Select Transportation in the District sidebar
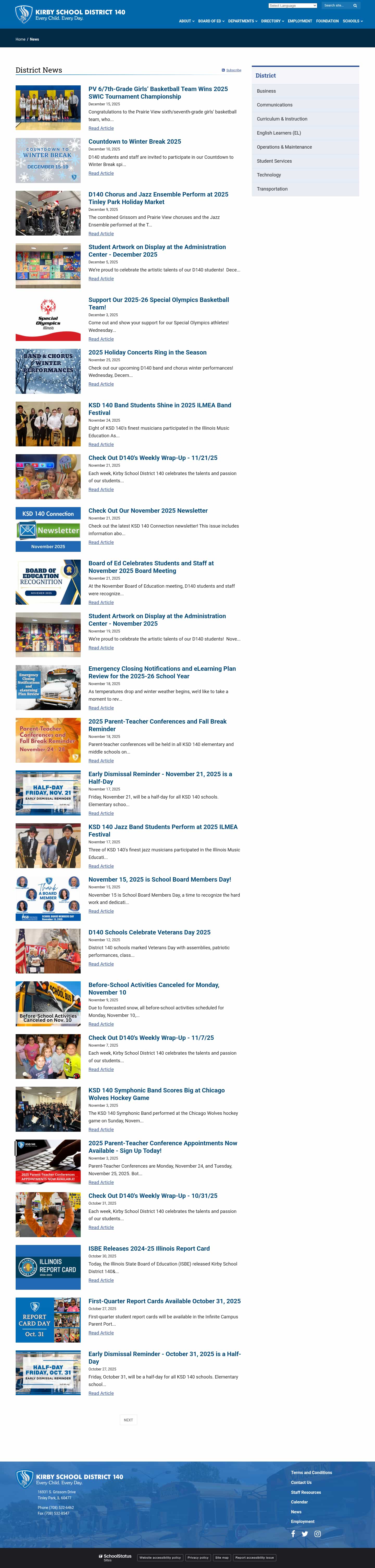This screenshot has height=1568, width=375. [272, 189]
